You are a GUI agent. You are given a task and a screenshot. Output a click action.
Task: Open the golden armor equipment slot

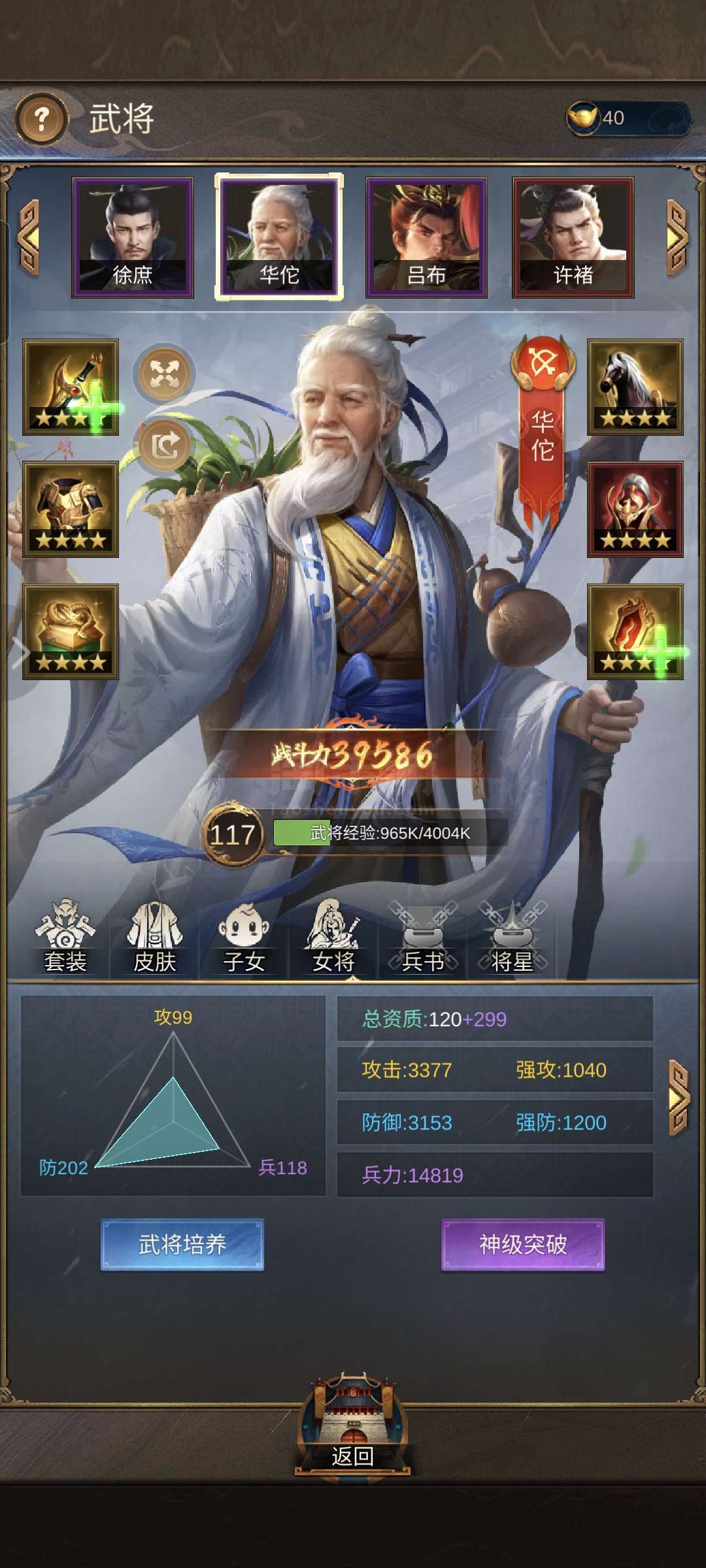(71, 510)
